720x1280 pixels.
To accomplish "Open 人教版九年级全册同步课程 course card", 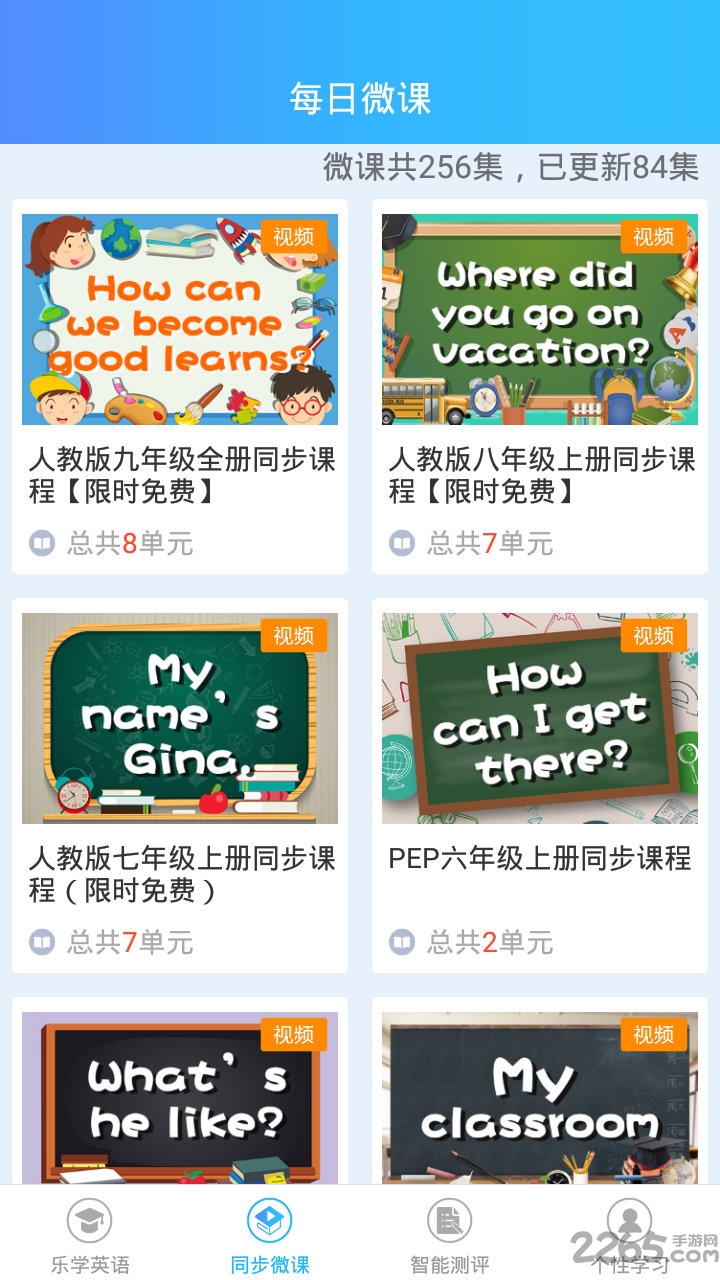I will pos(180,385).
